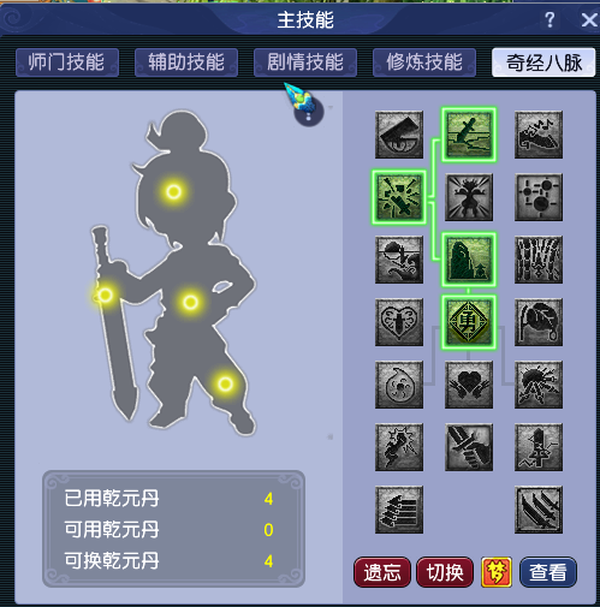Switch to the 师门技能 tab

tap(67, 62)
